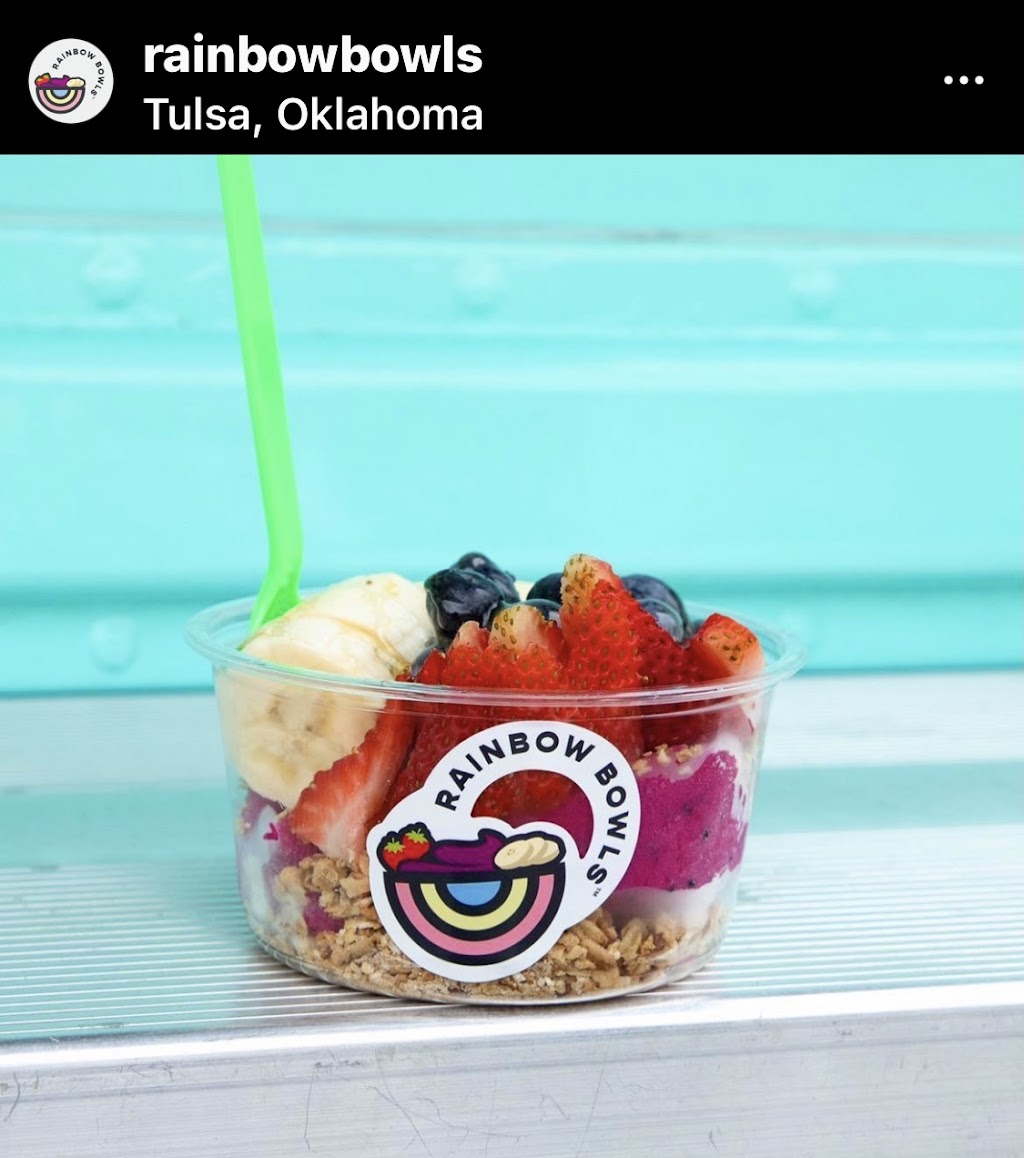Open the rainbowbowls profile picture
This screenshot has height=1158, width=1024.
click(x=71, y=81)
